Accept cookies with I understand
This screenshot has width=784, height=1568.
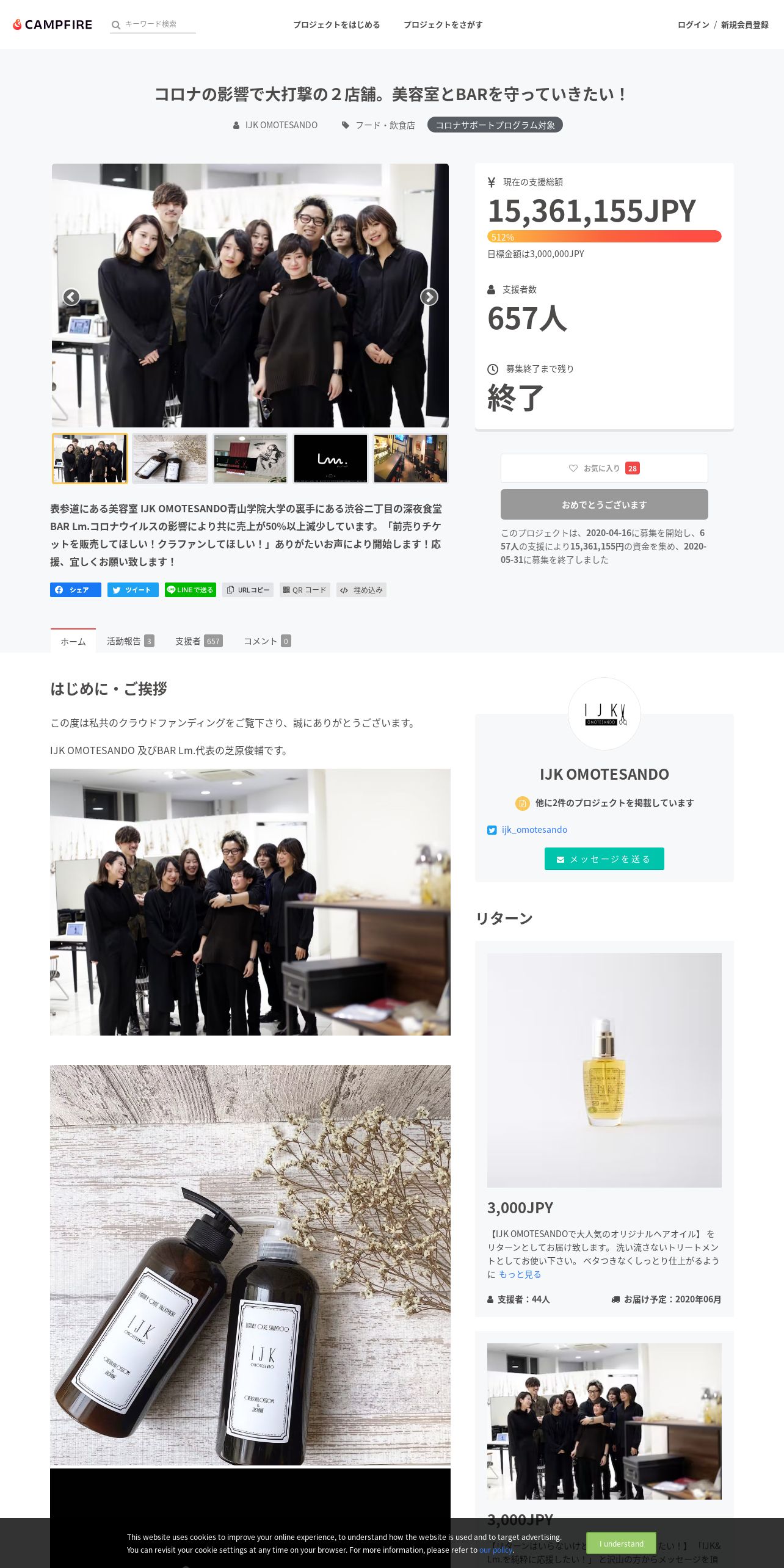coord(621,1544)
